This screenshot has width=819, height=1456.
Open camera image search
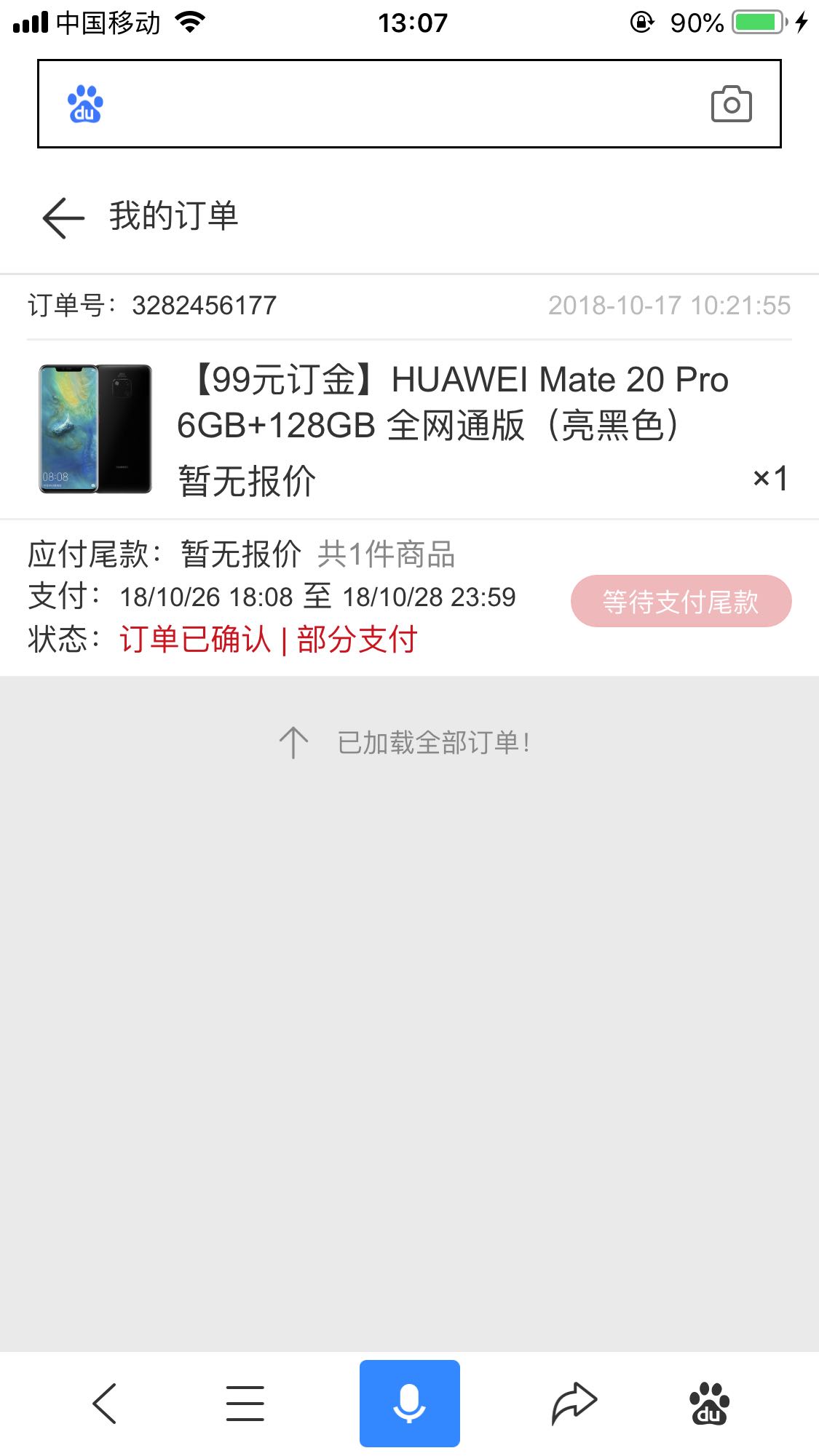pos(731,104)
